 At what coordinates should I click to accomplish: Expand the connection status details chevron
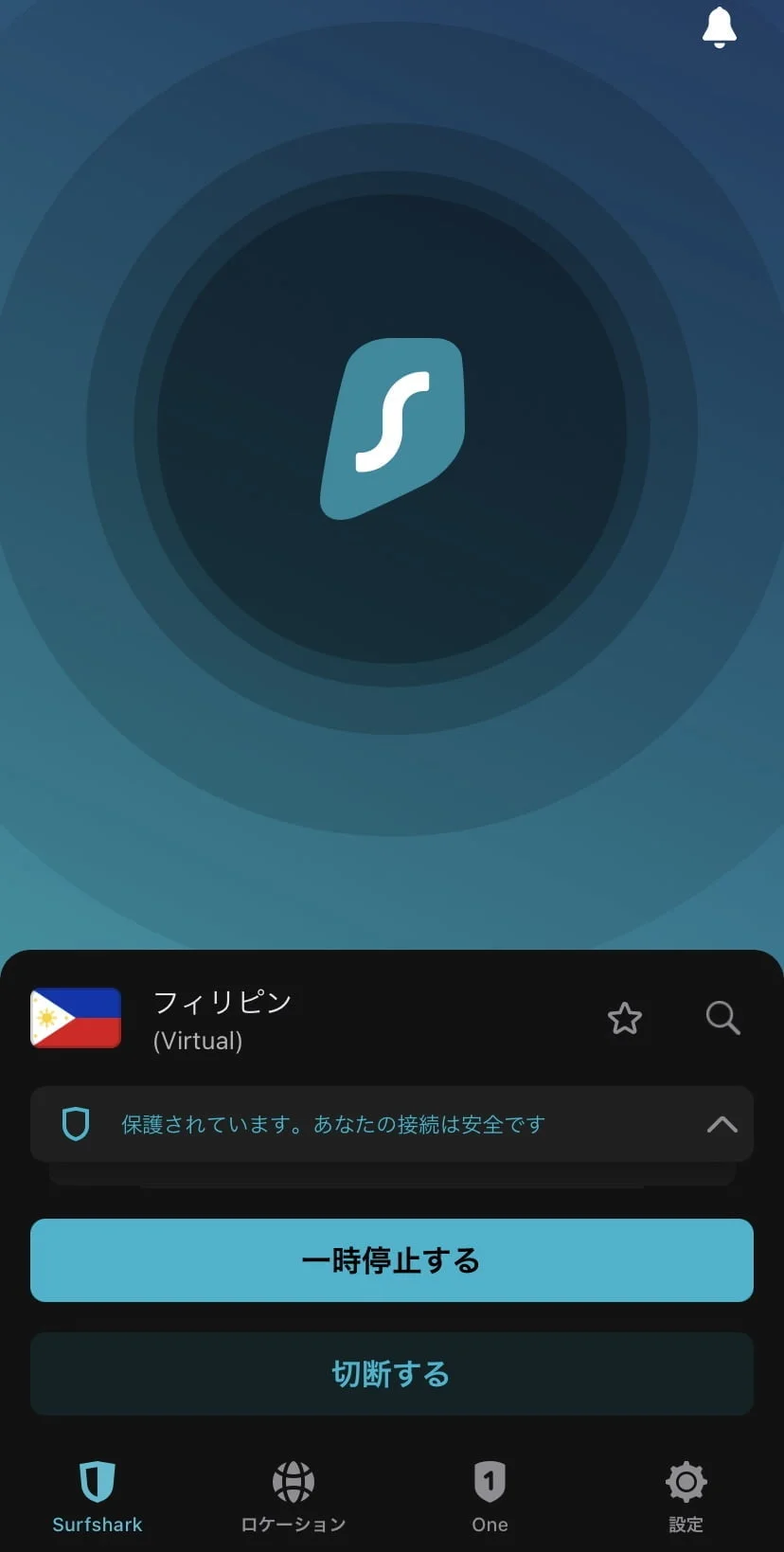pos(722,1124)
